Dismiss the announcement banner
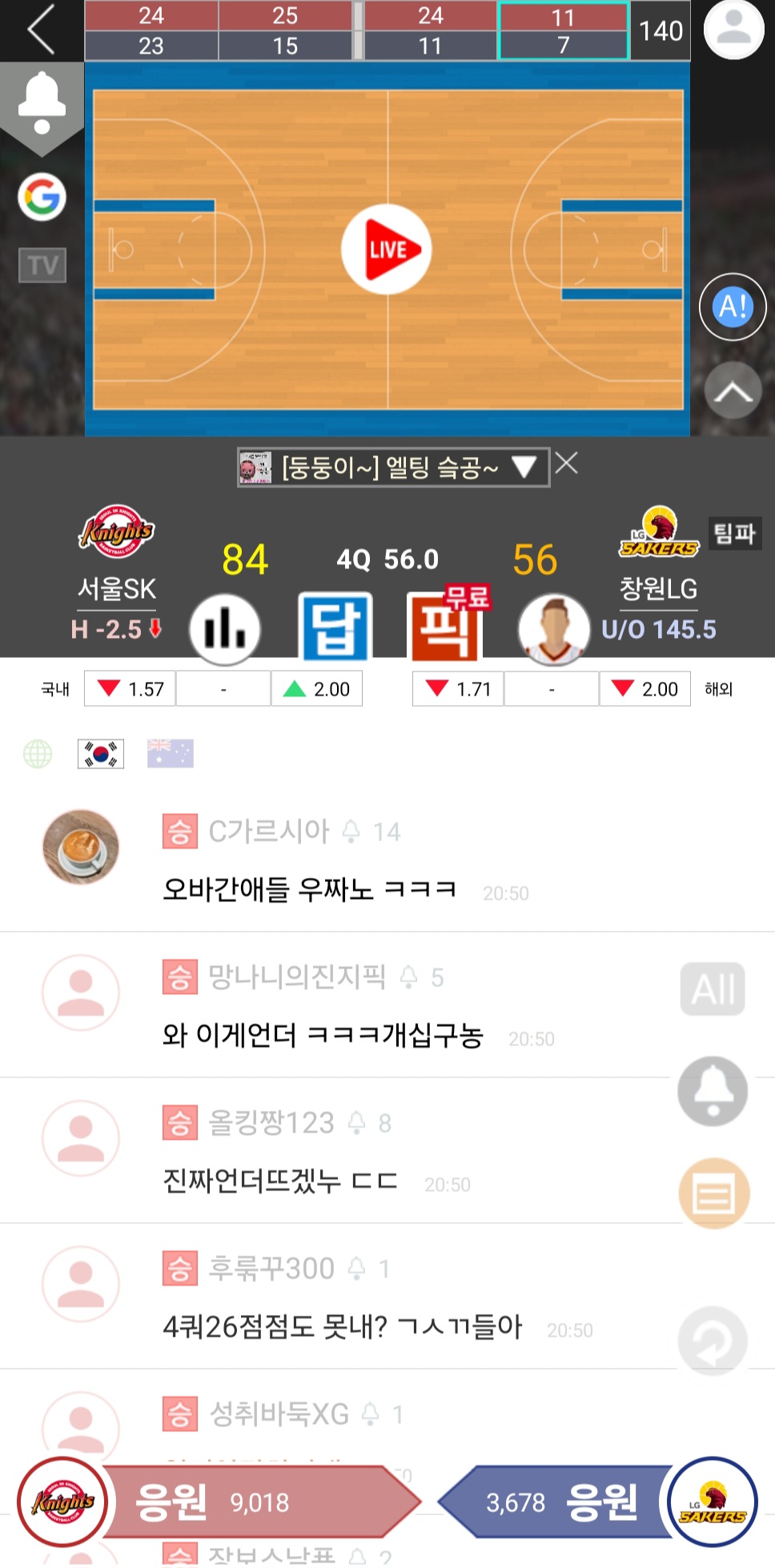Image resolution: width=775 pixels, height=1568 pixels. [x=567, y=463]
